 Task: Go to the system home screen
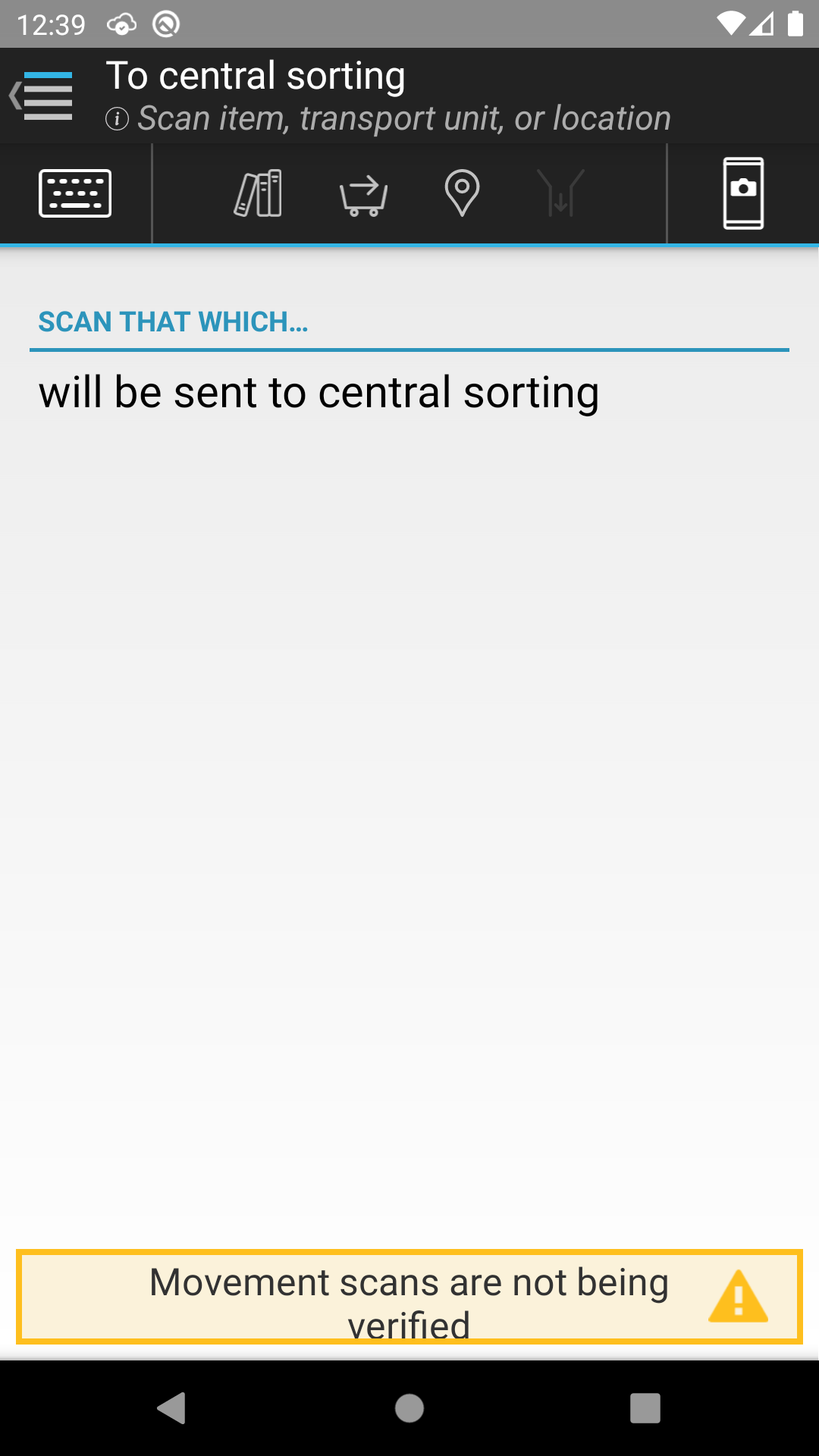coord(409,1408)
